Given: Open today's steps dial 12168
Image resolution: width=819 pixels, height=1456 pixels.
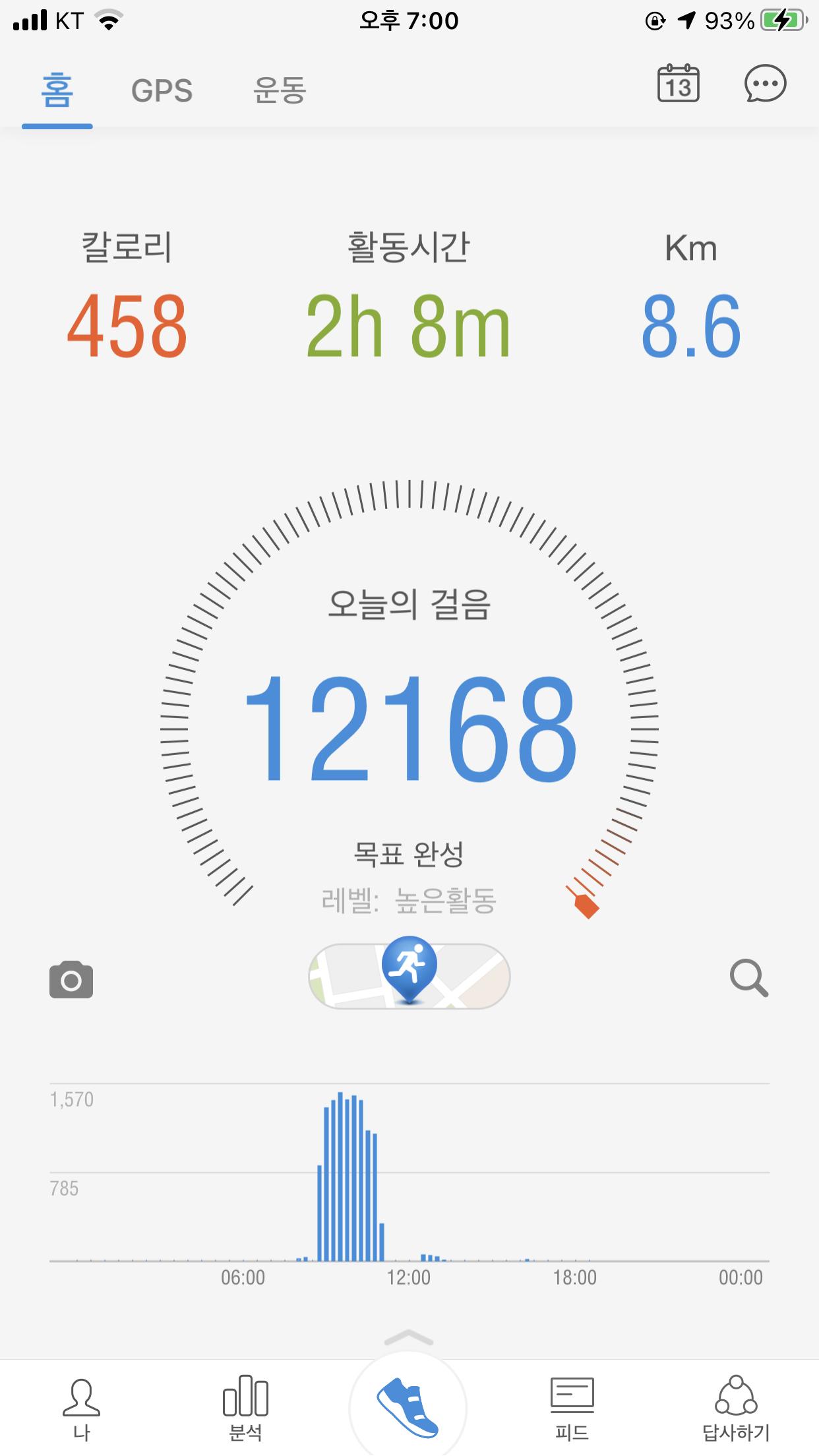Looking at the screenshot, I should tap(409, 729).
